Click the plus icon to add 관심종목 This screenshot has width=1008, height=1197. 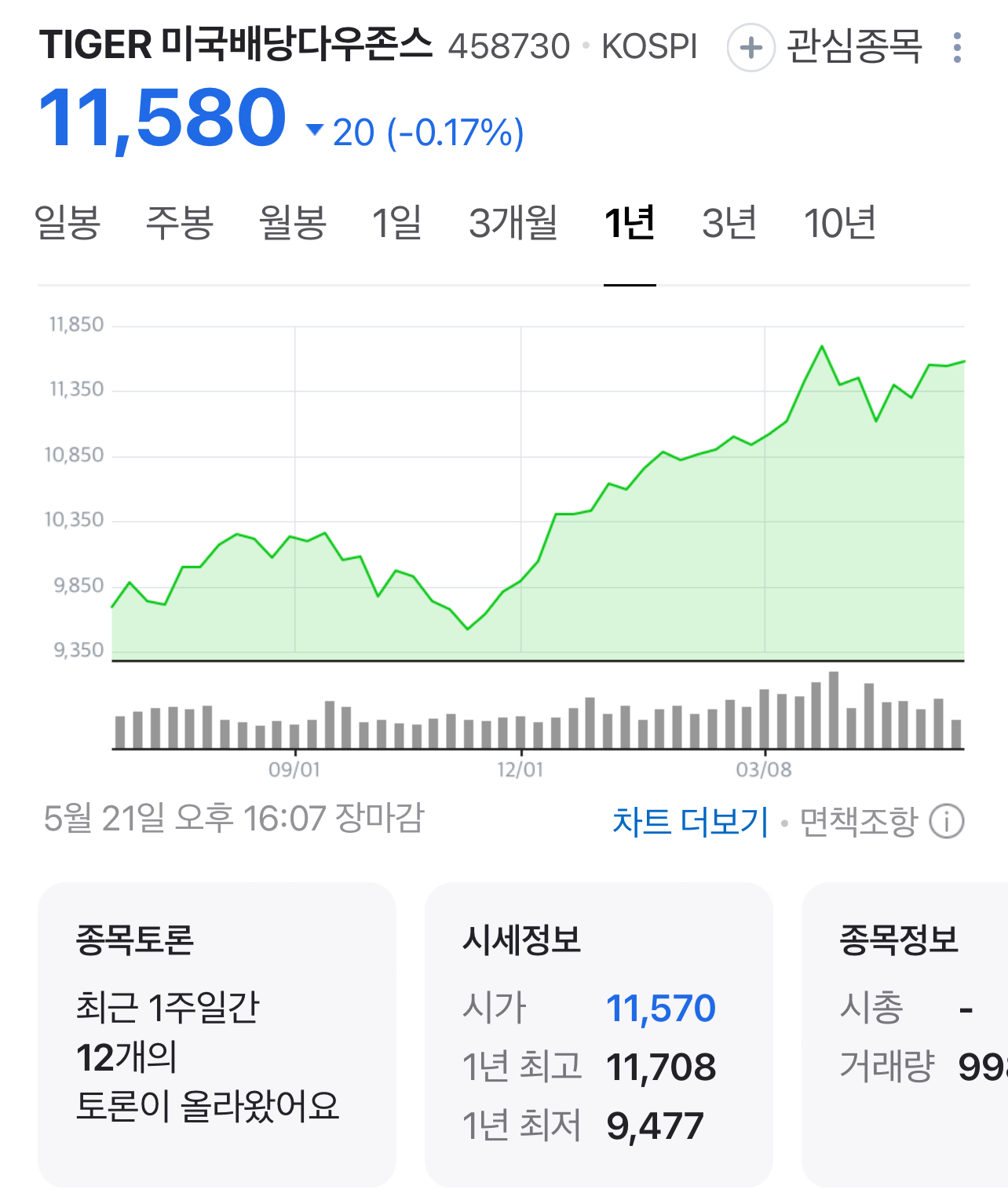click(x=751, y=46)
